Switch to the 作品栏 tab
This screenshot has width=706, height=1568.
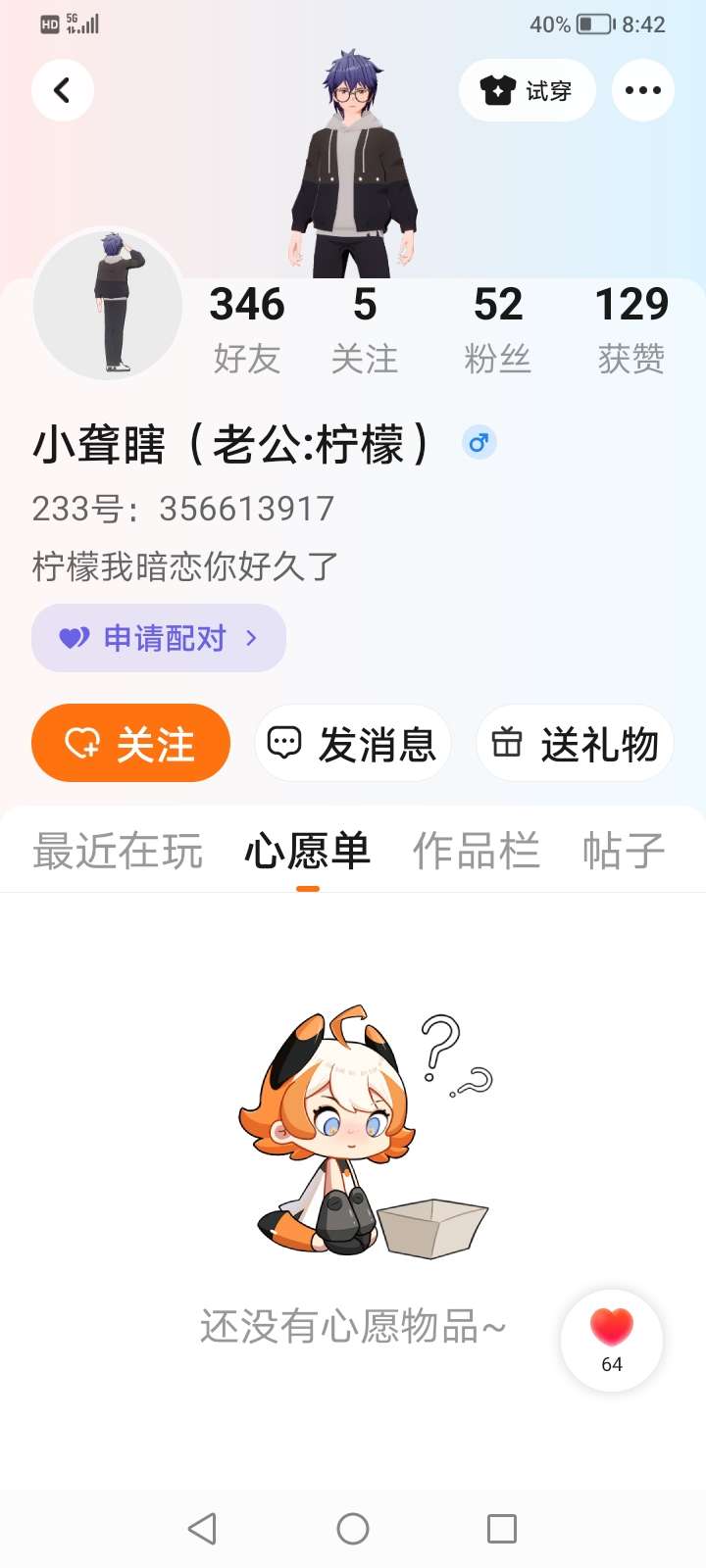[477, 851]
